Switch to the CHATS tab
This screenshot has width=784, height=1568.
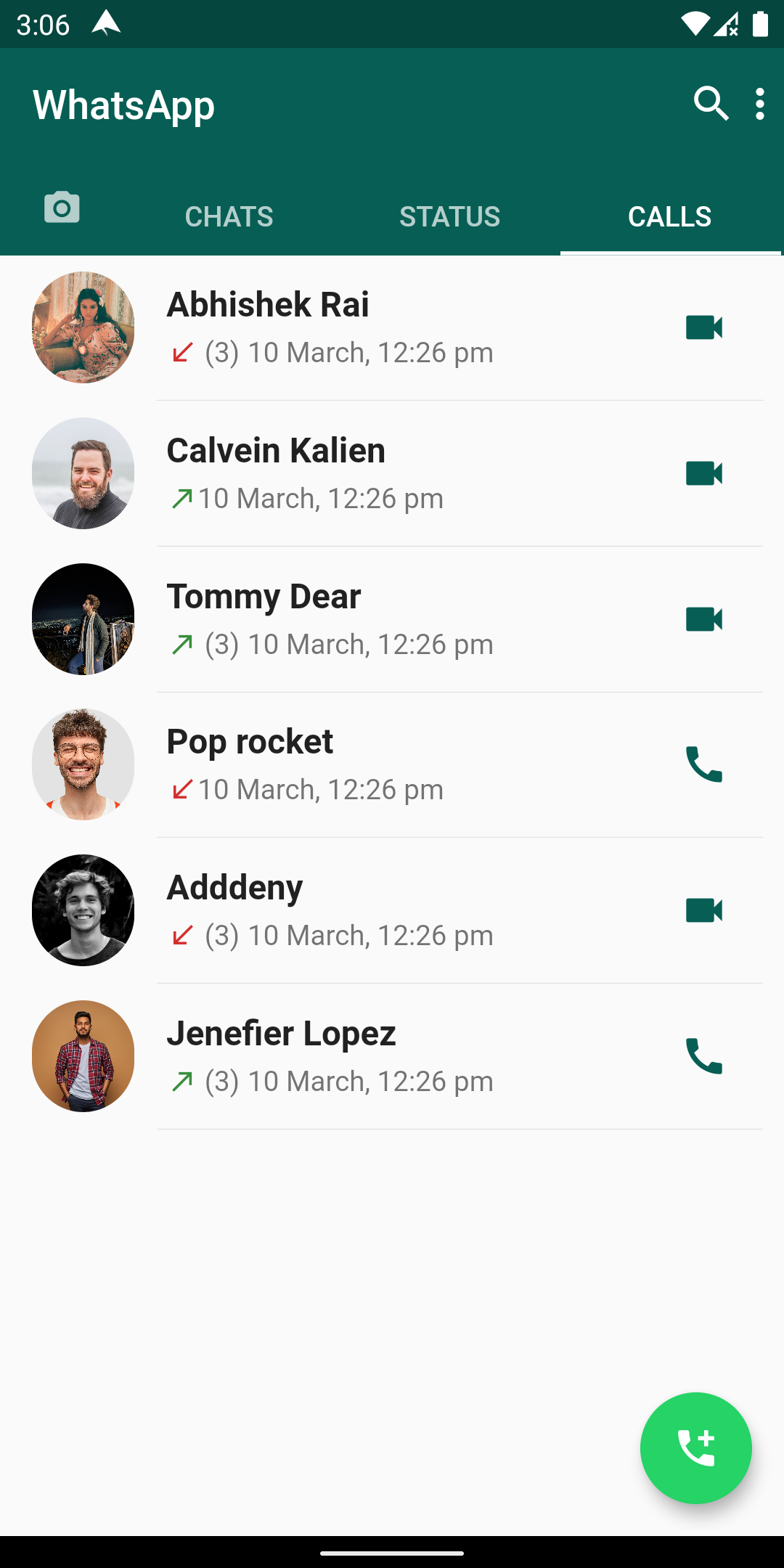pos(229,216)
